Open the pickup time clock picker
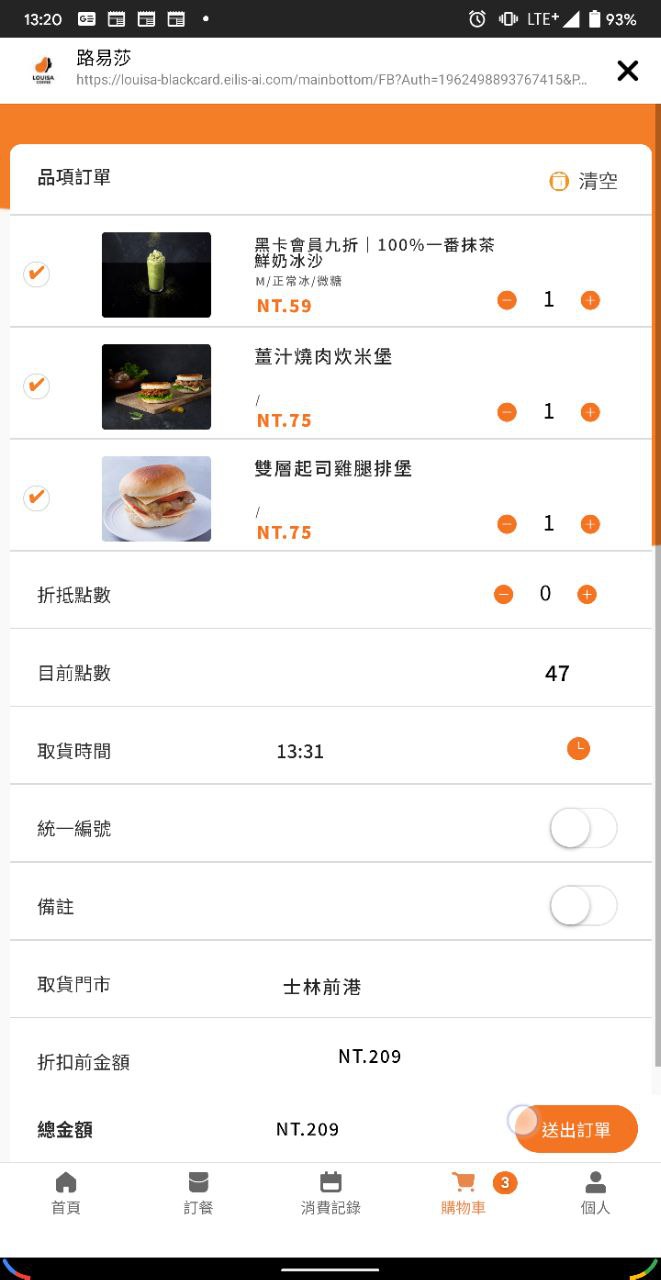The image size is (661, 1280). [578, 748]
